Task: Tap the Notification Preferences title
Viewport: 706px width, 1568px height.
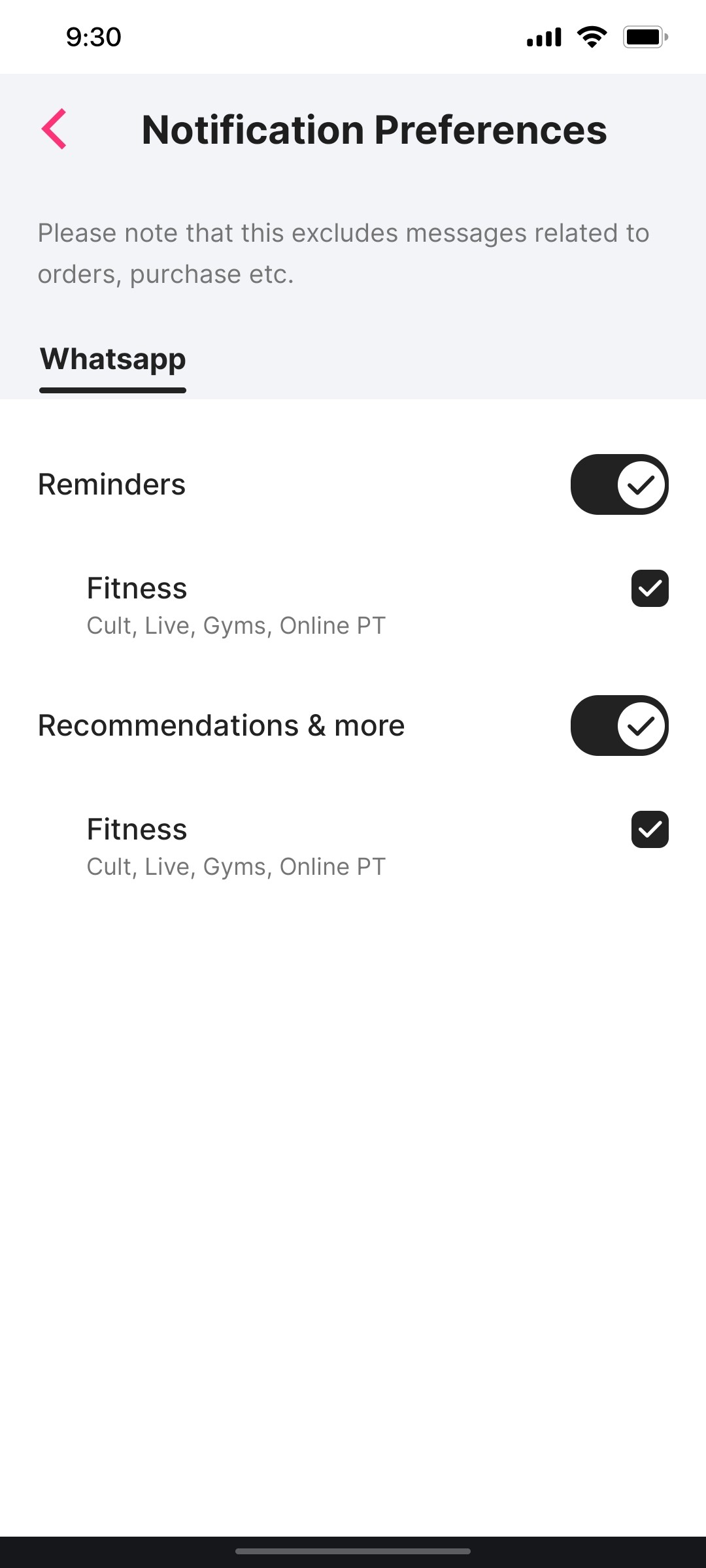Action: [x=374, y=129]
